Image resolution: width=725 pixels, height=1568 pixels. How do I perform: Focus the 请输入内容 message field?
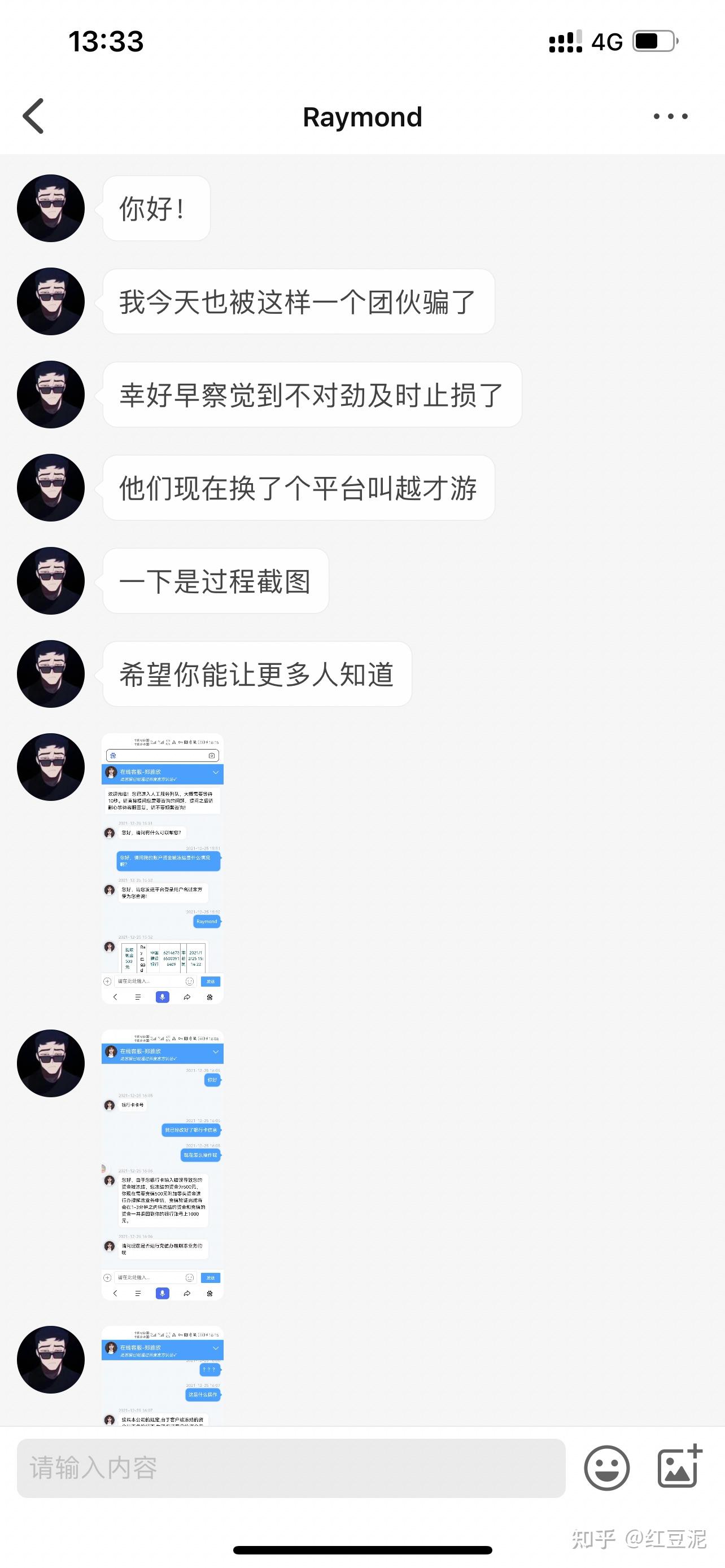tap(291, 1468)
